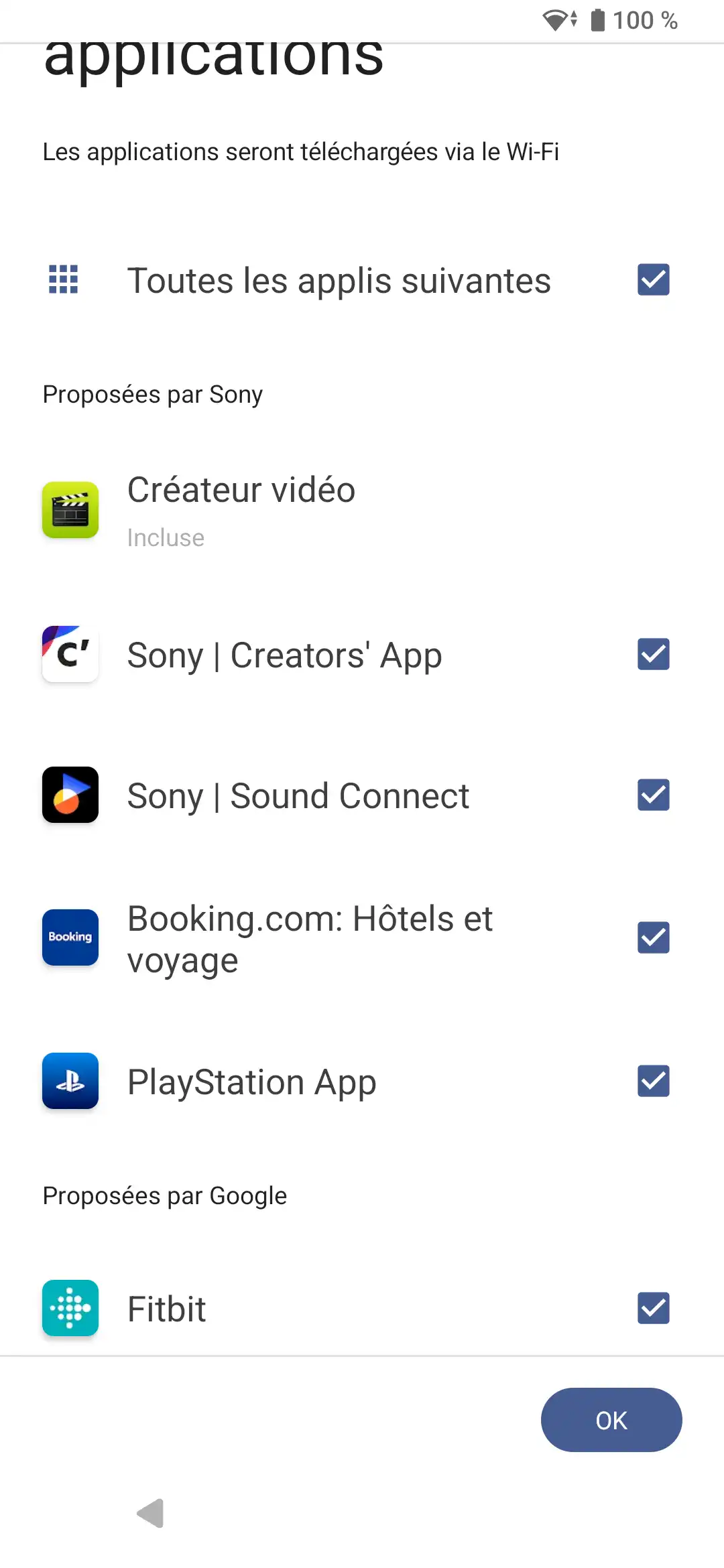Deselect Booking.com: Hôtels et voyage

click(653, 937)
